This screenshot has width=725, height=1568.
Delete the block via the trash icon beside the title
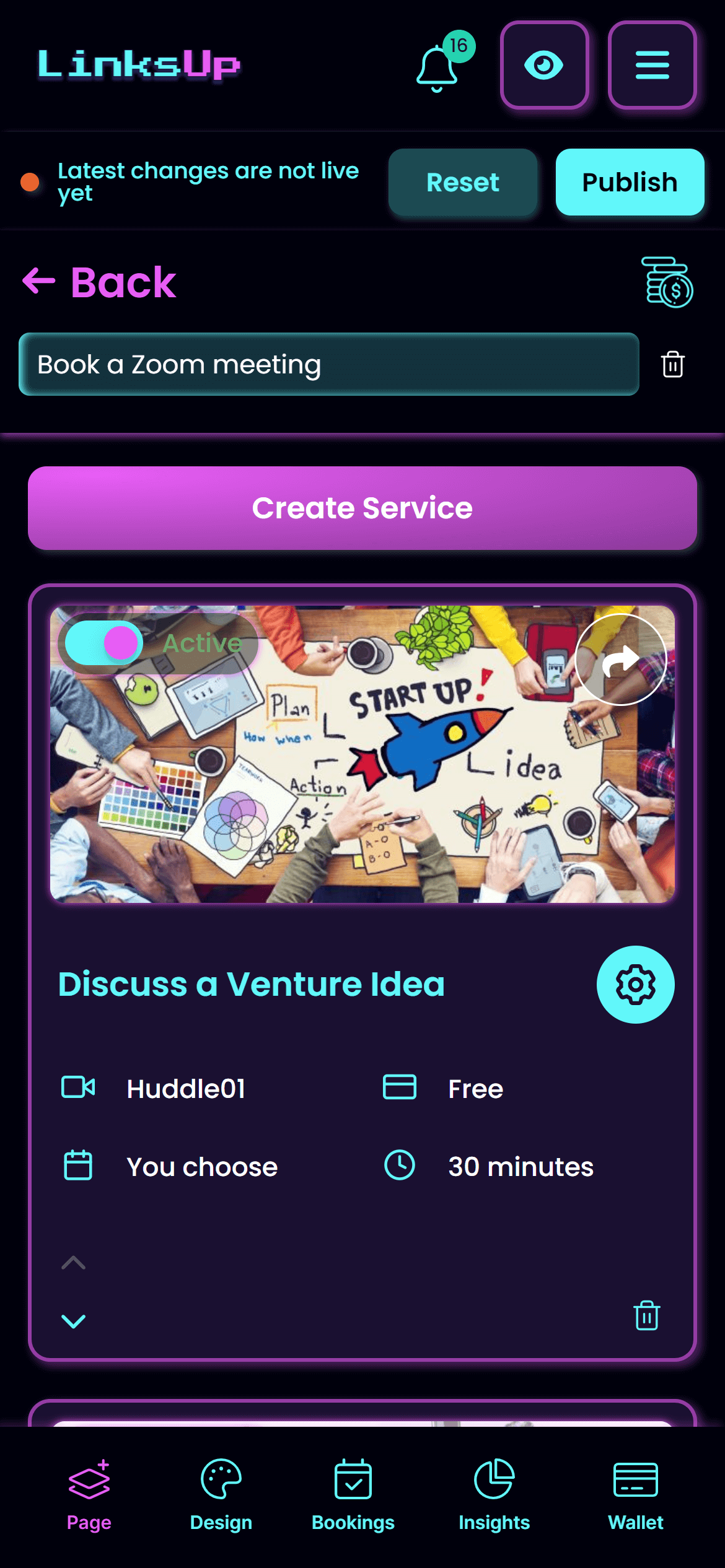click(x=672, y=364)
